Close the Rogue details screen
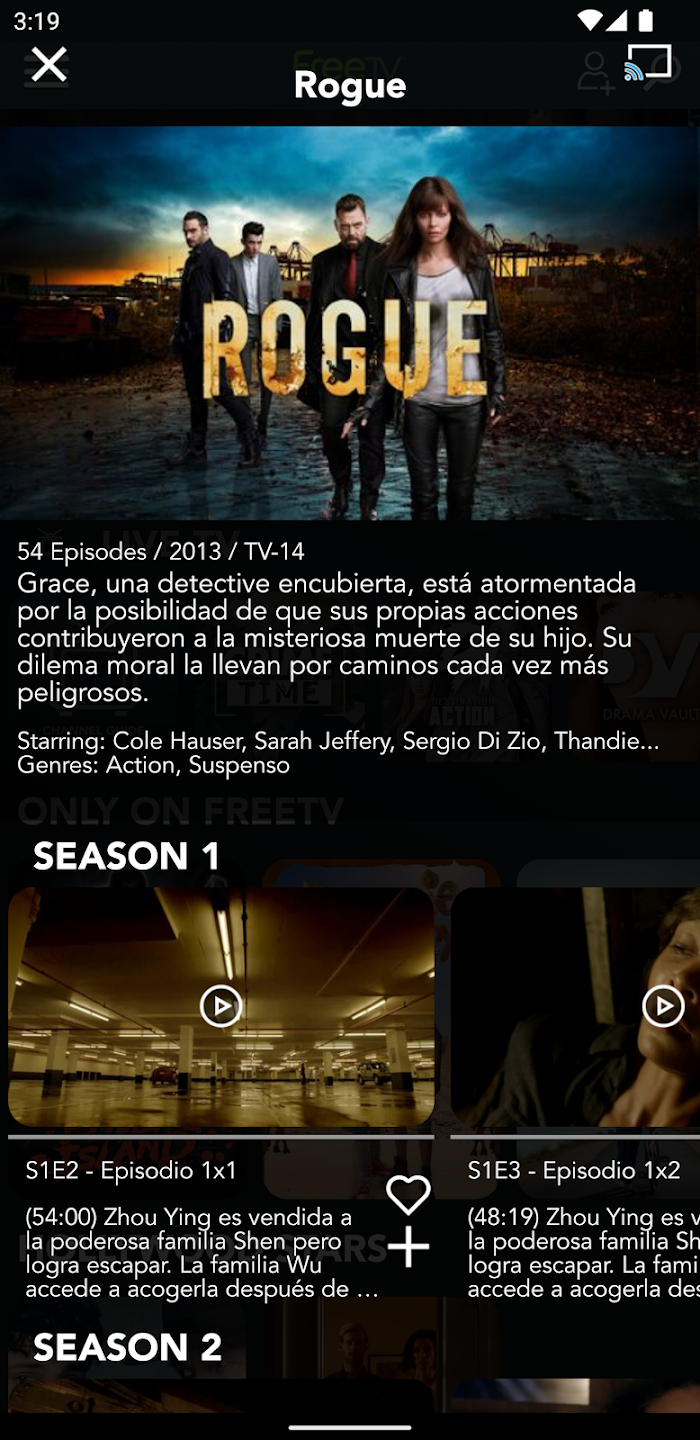 (x=48, y=65)
